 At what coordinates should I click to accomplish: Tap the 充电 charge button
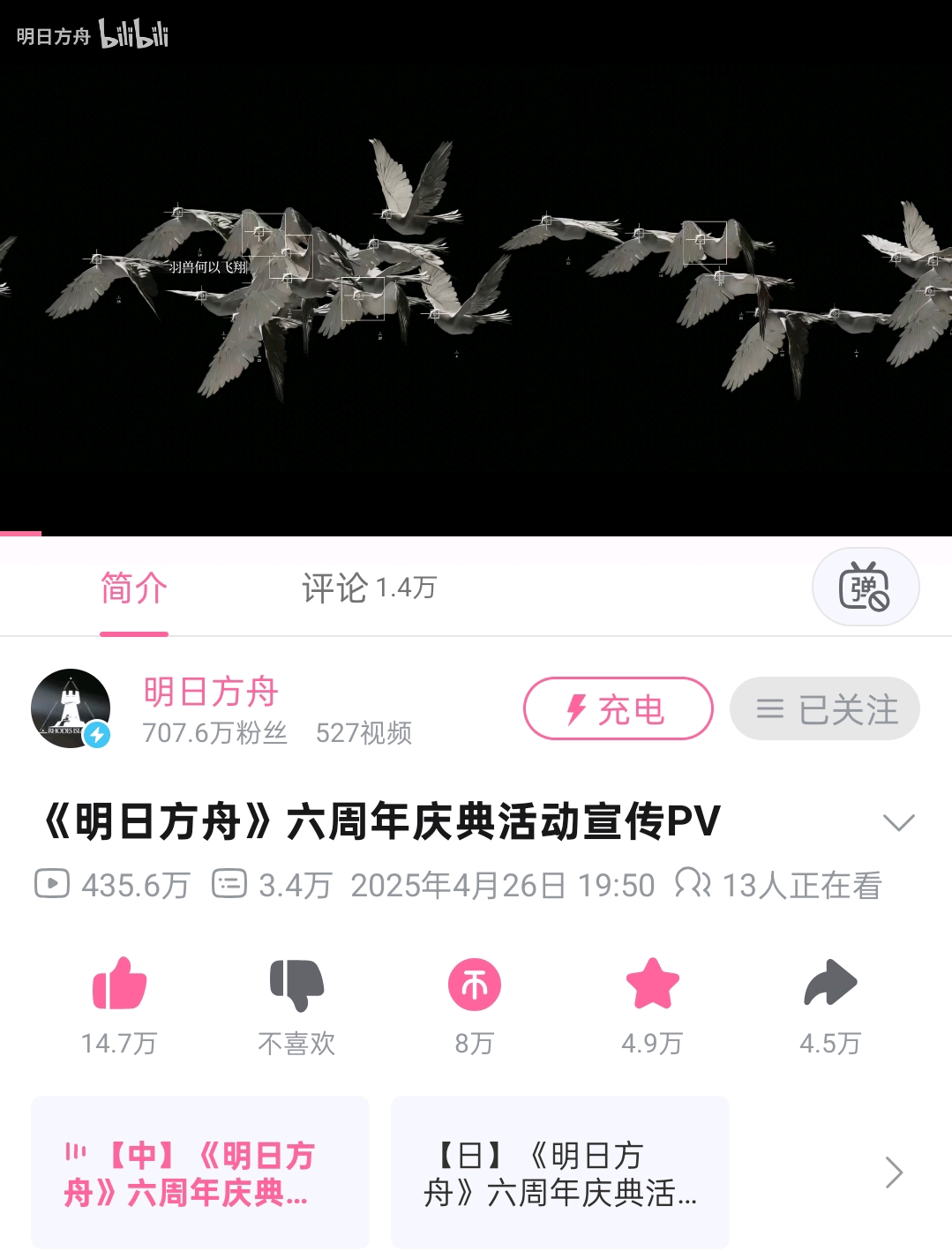coord(618,708)
